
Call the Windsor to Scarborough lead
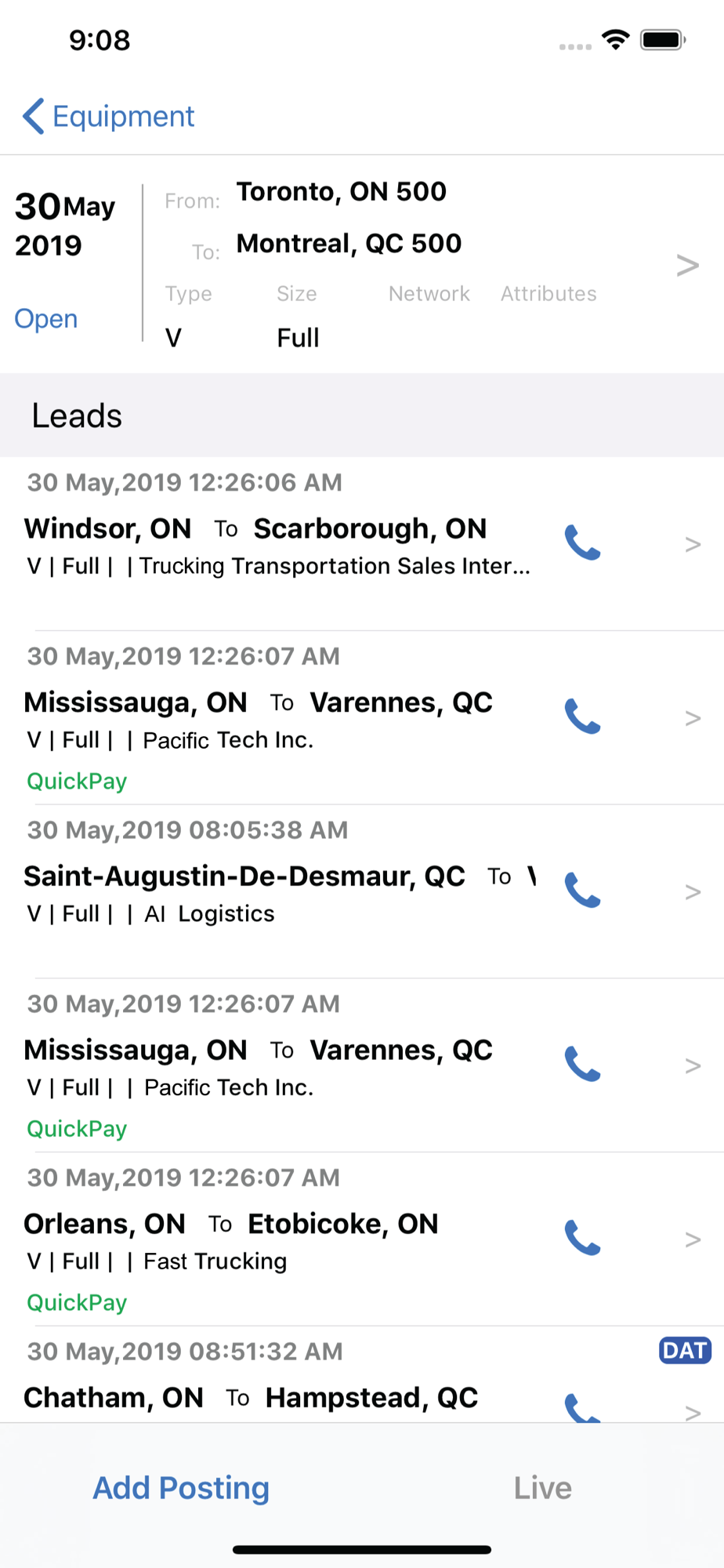coord(582,543)
